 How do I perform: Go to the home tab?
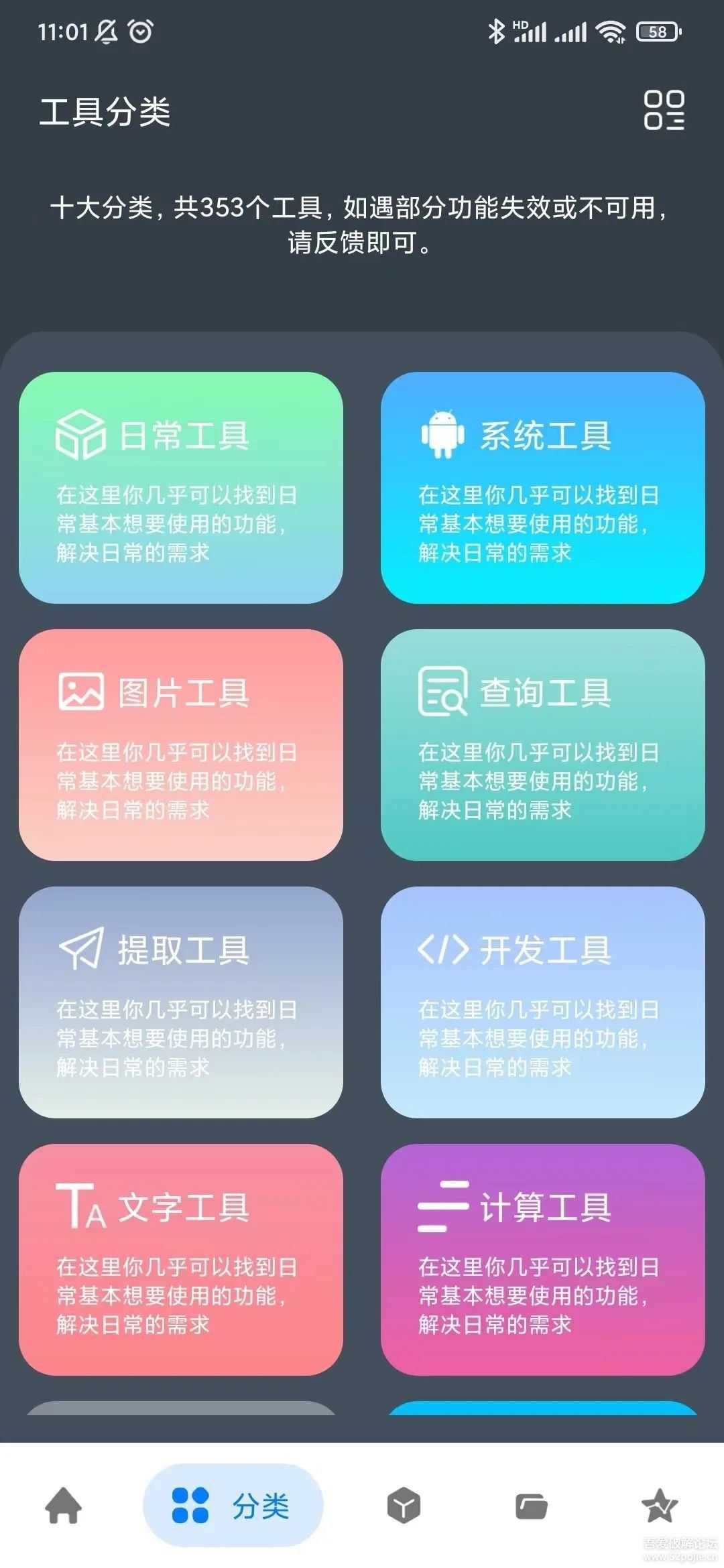click(64, 1506)
